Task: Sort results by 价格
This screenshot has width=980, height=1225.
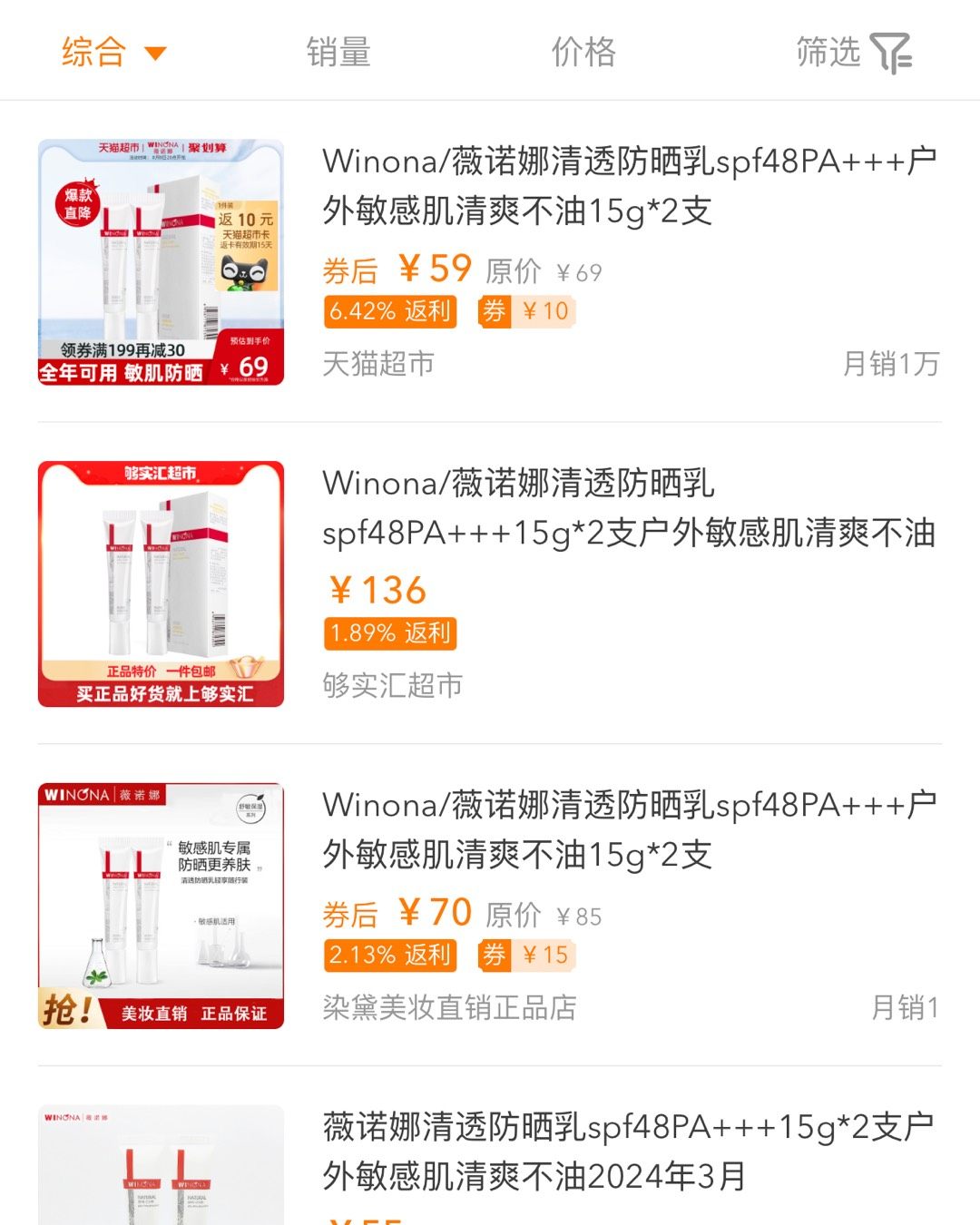Action: click(583, 52)
